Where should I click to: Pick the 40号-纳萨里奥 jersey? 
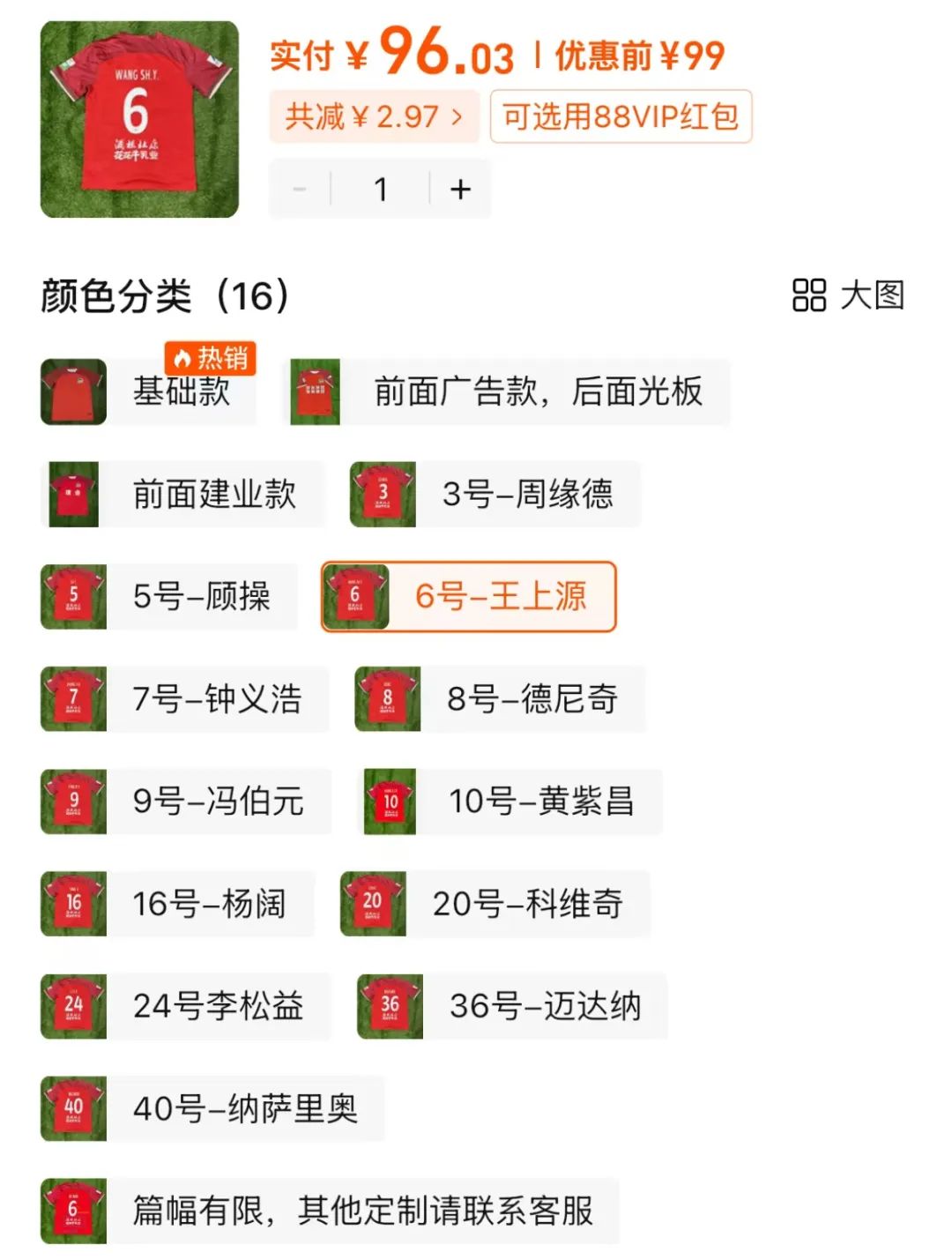[212, 1107]
